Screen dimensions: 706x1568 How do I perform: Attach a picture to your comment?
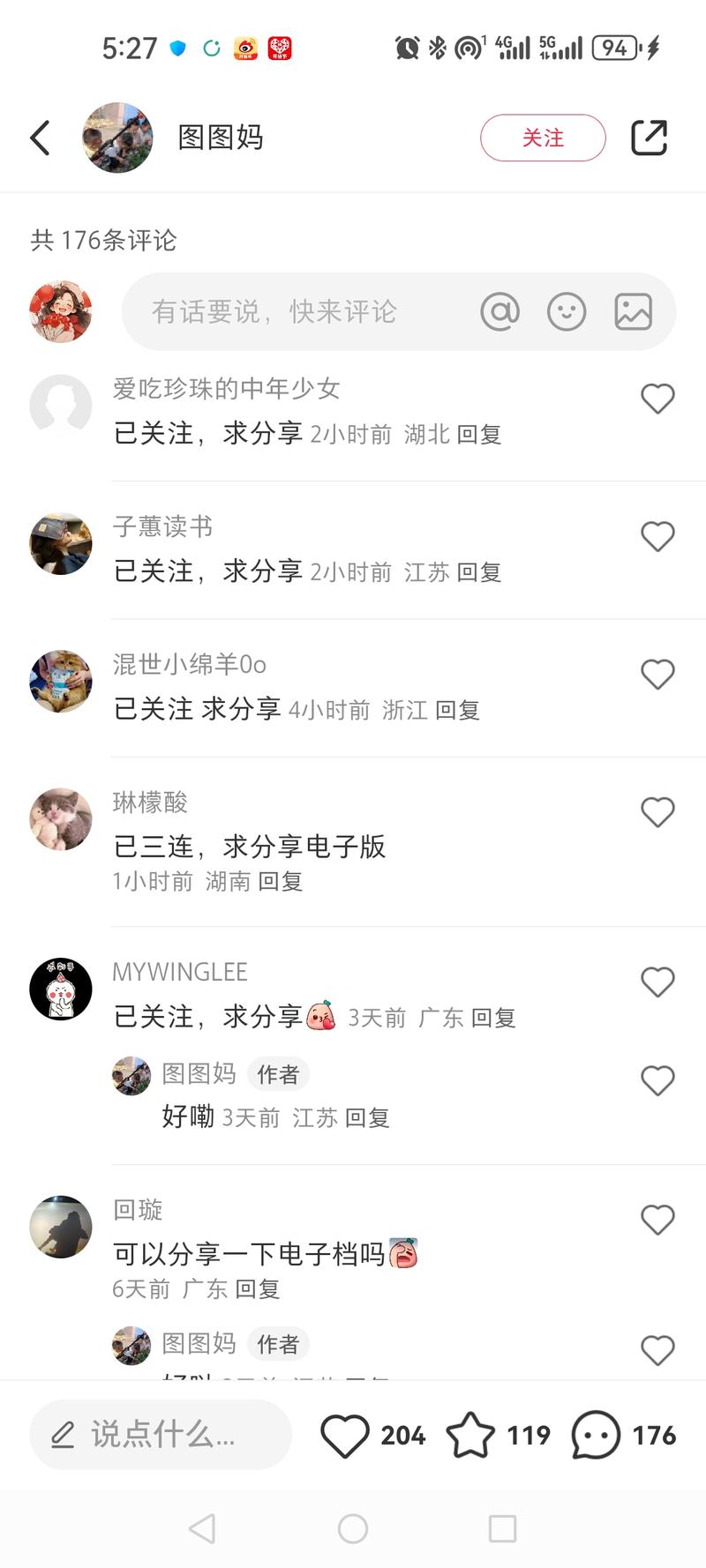(633, 311)
